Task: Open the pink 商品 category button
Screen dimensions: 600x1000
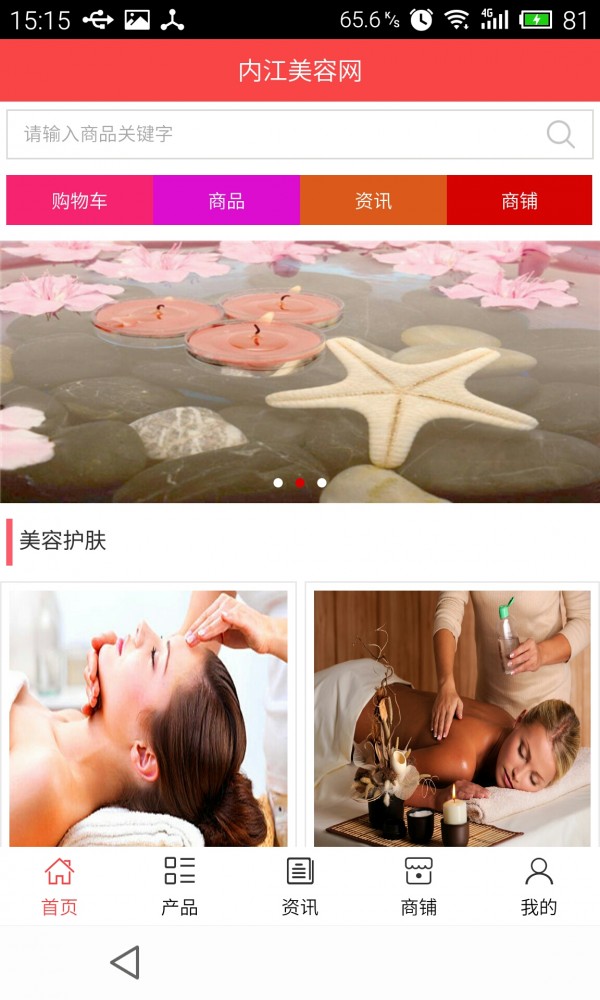Action: click(227, 200)
